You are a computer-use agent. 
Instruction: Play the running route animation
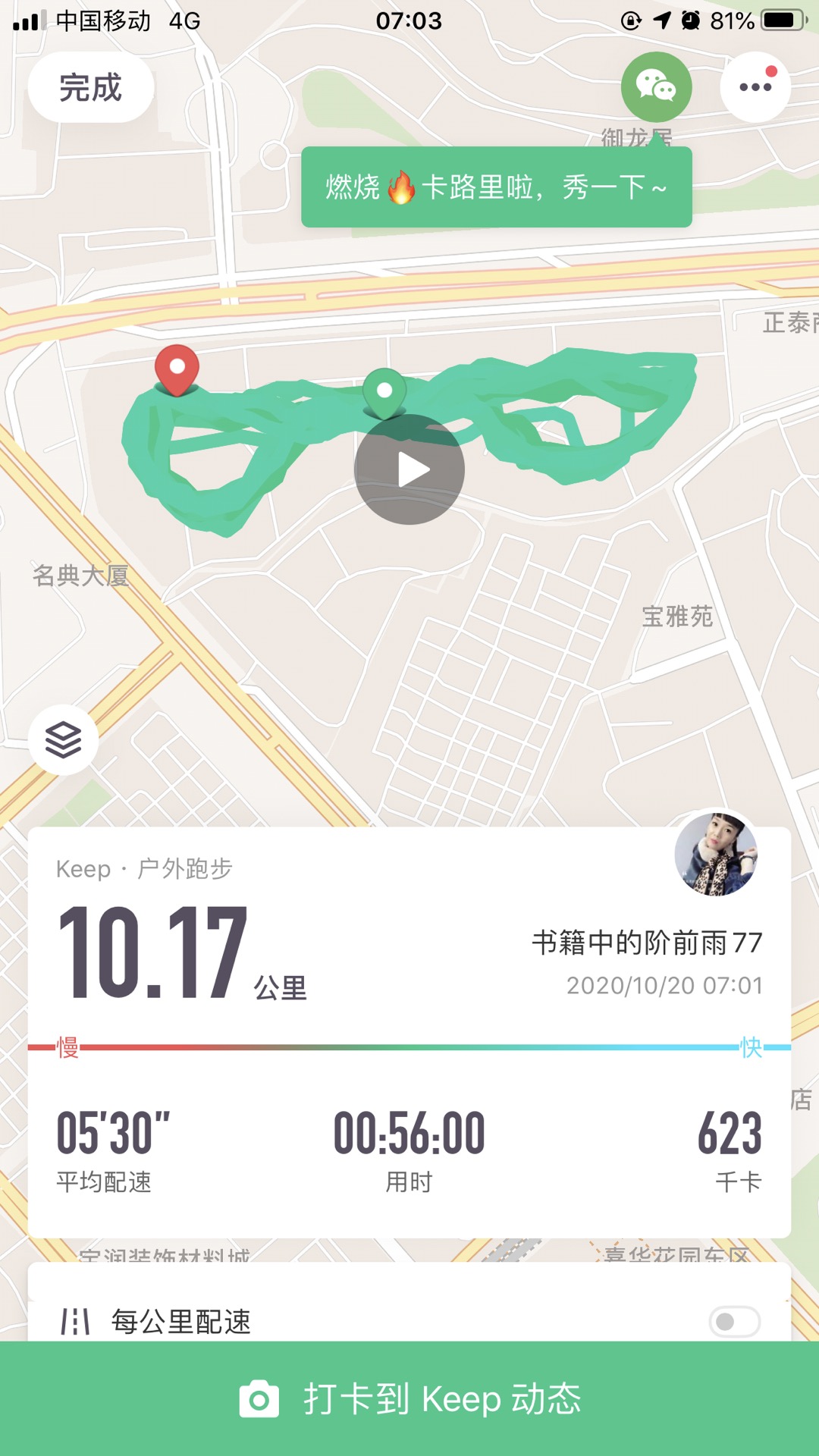[409, 469]
